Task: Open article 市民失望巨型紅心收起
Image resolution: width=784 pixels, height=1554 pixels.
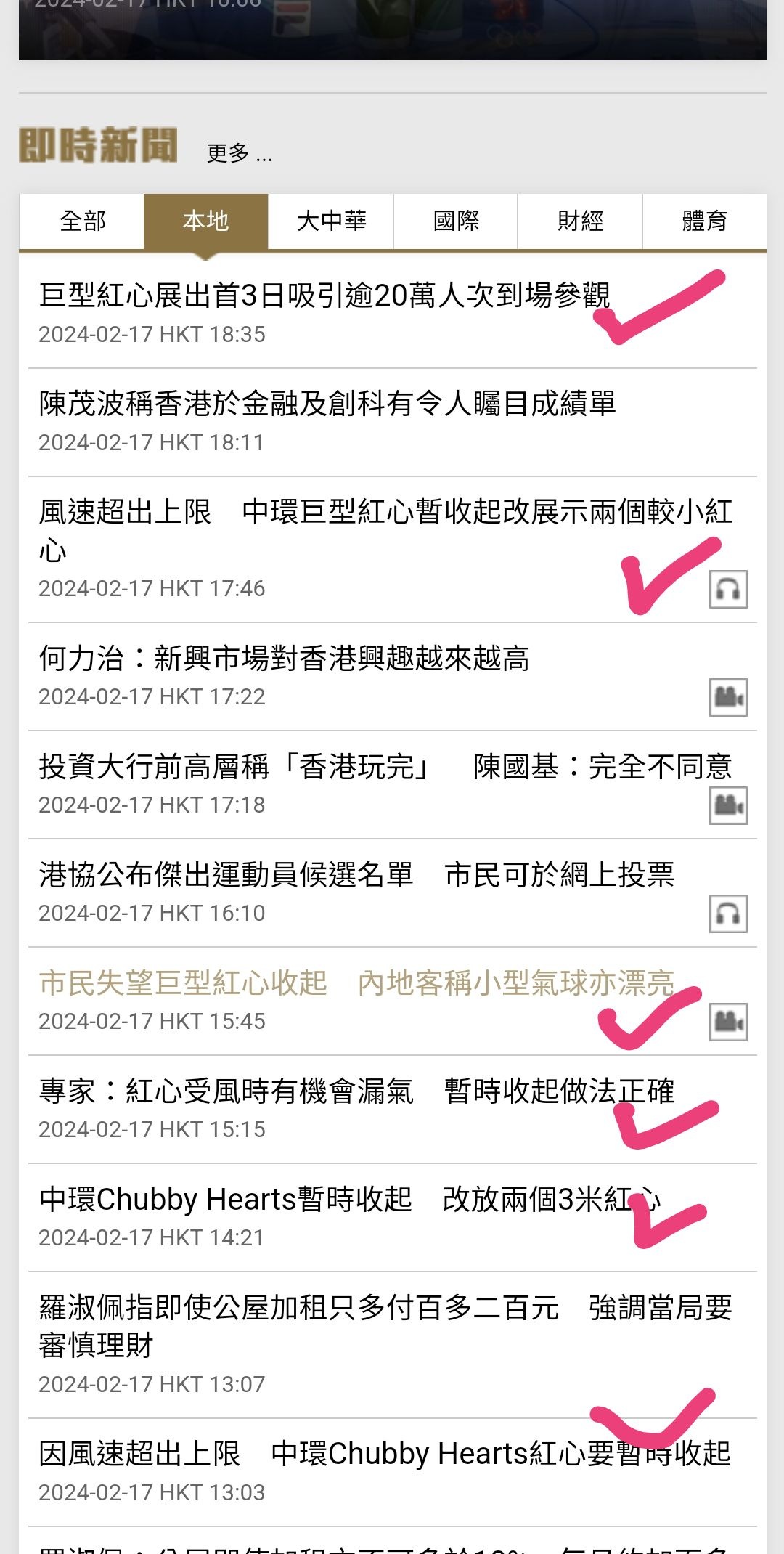Action: [x=356, y=983]
